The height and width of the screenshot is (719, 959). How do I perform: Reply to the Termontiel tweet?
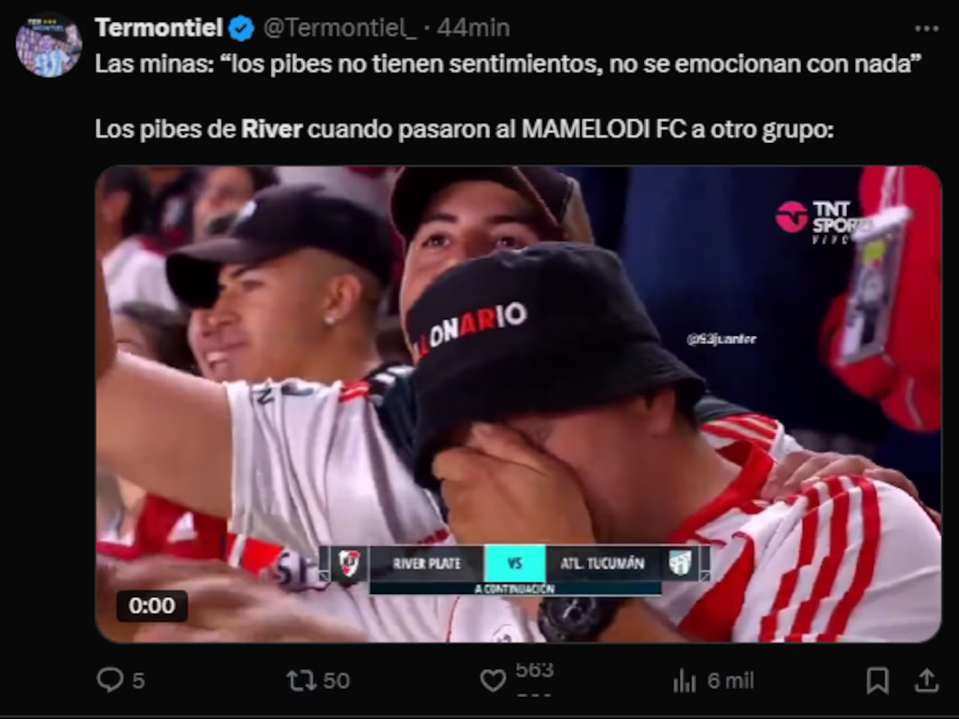[110, 680]
